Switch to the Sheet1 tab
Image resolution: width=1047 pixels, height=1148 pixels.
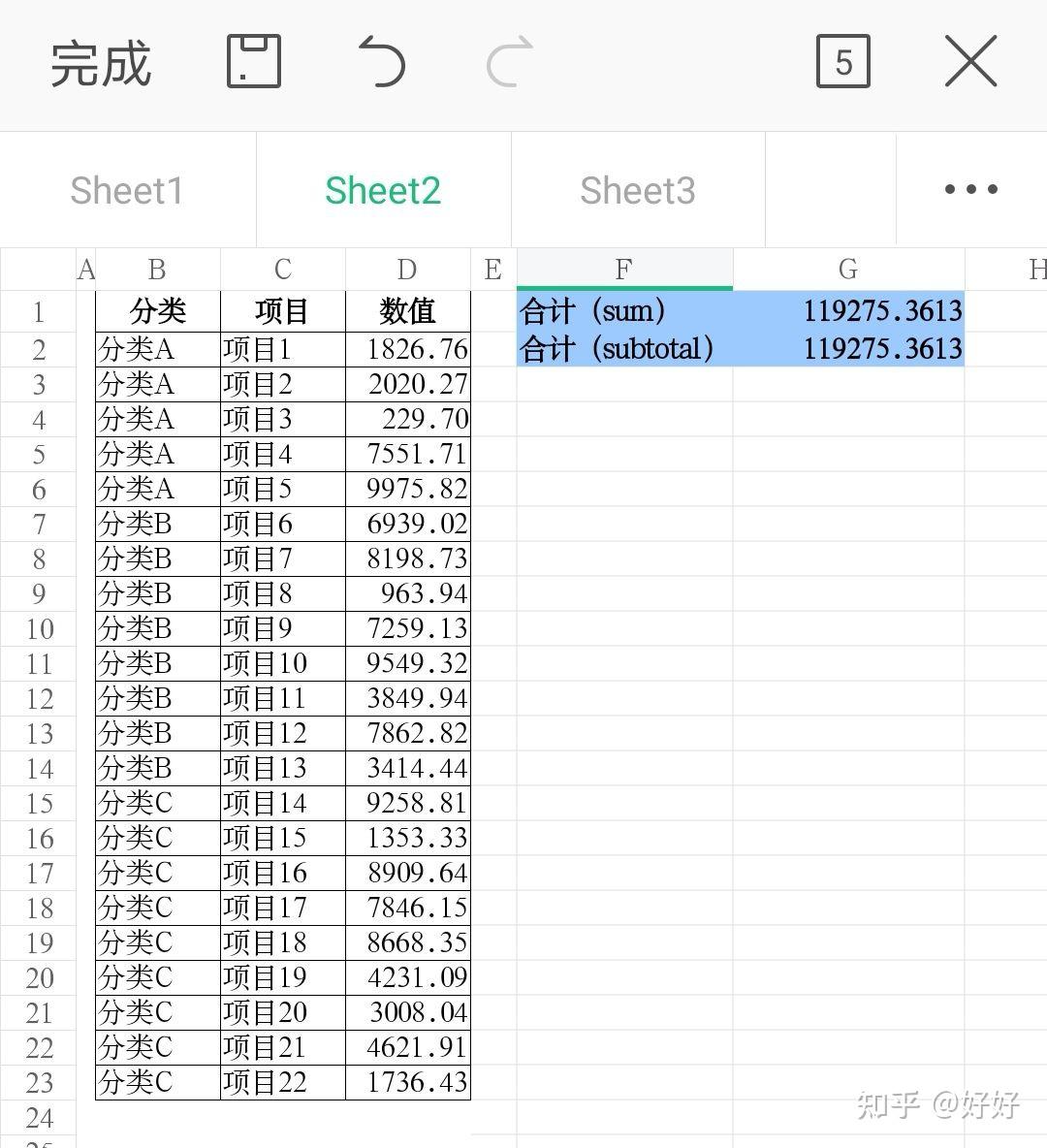(x=127, y=190)
